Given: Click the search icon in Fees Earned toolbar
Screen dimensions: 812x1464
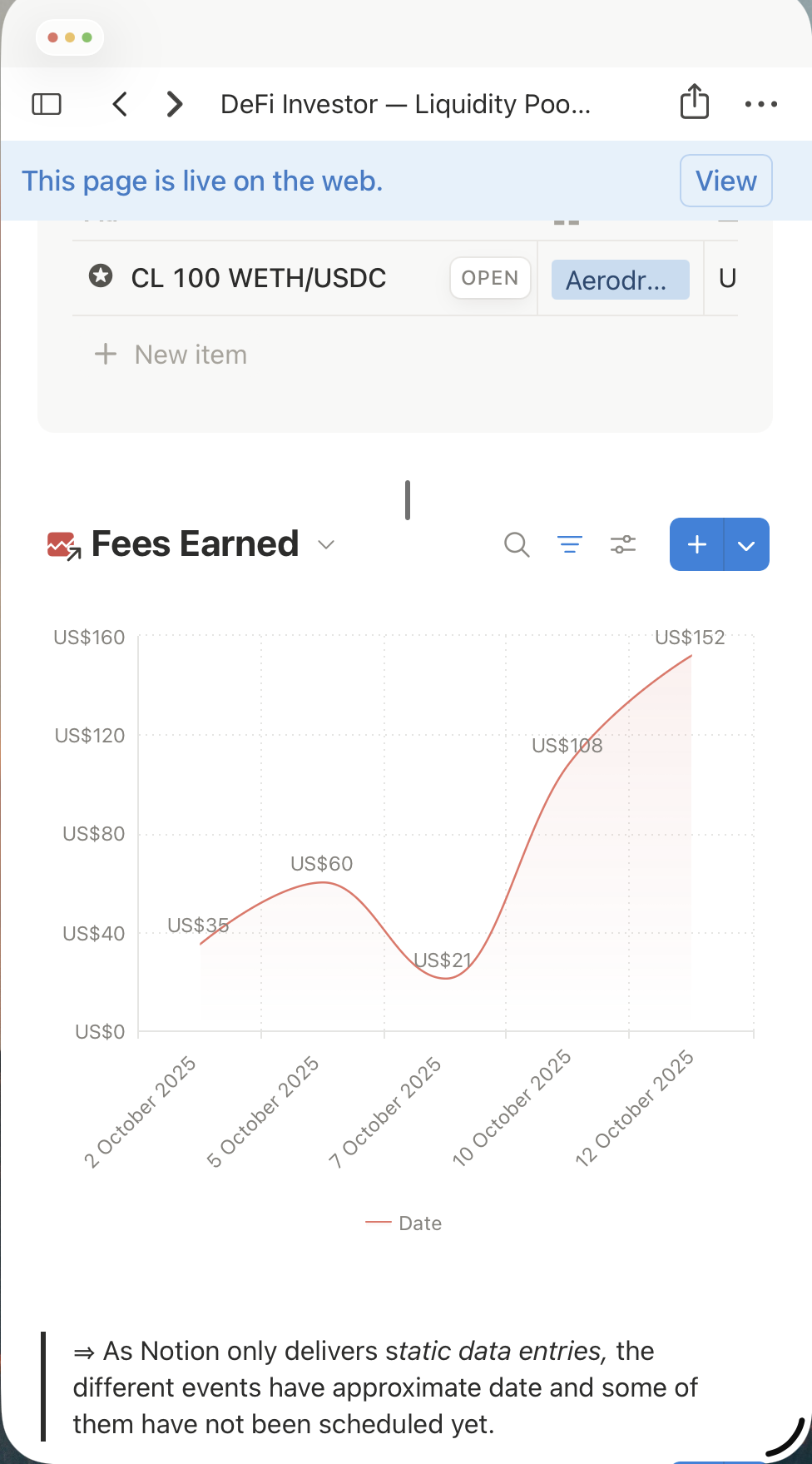Looking at the screenshot, I should coord(516,544).
